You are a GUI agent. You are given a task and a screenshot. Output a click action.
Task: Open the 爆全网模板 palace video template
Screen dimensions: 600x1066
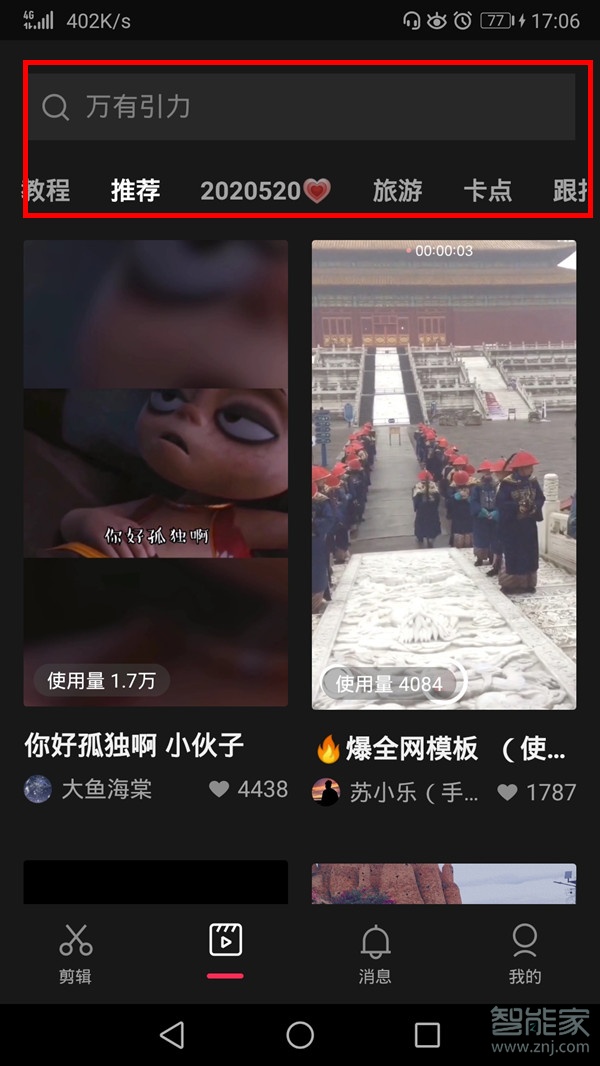[x=443, y=473]
